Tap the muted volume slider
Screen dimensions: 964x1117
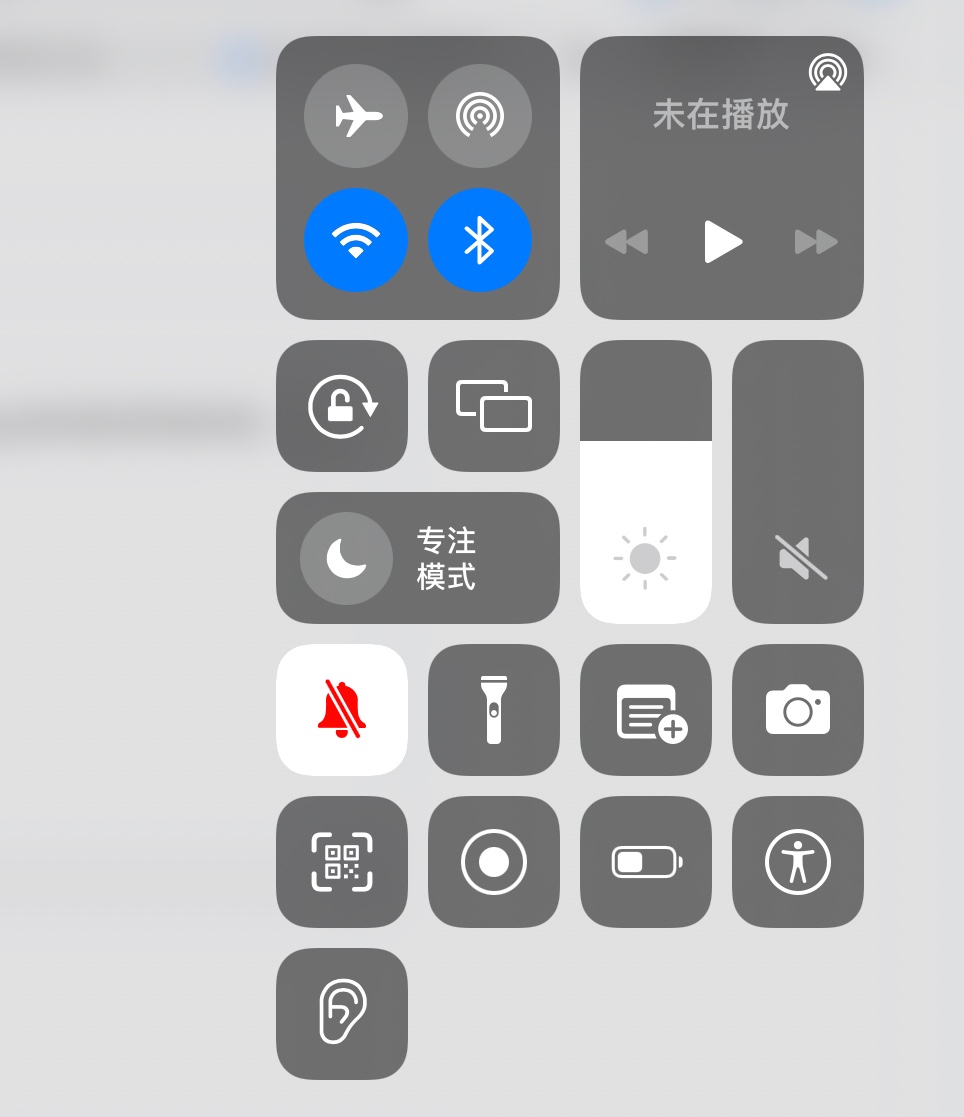tap(798, 482)
